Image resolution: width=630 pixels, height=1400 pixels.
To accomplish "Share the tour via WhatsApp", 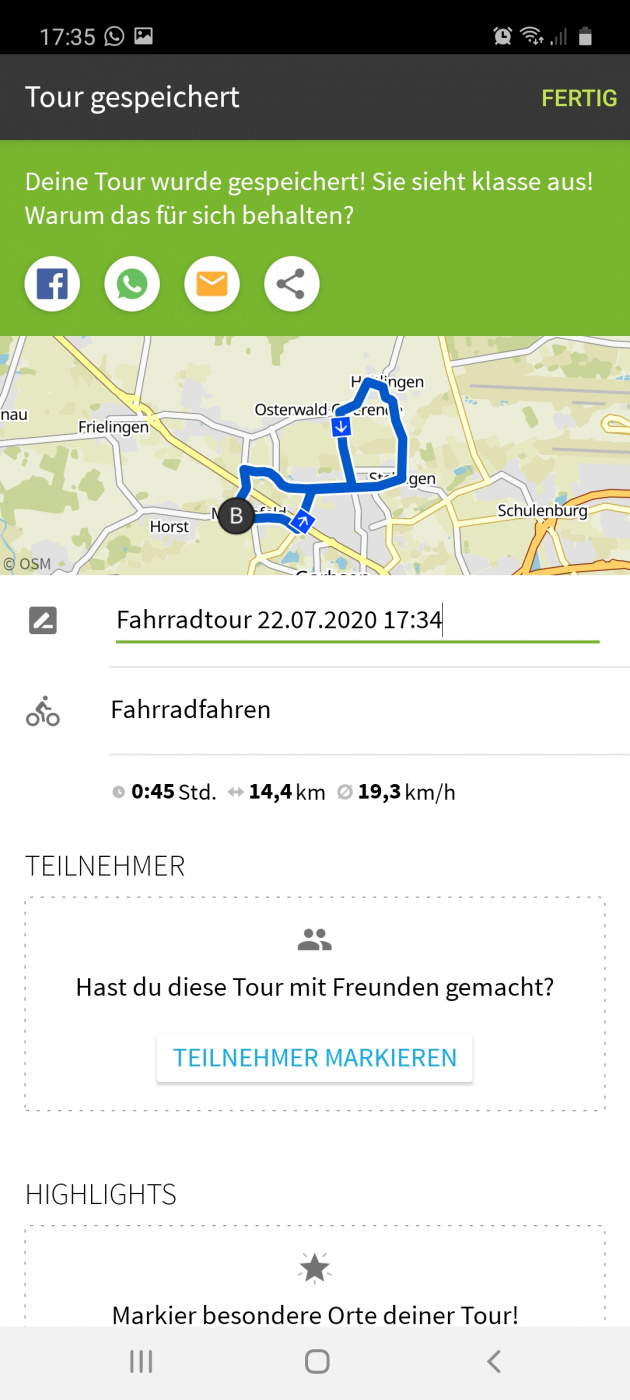I will click(132, 285).
